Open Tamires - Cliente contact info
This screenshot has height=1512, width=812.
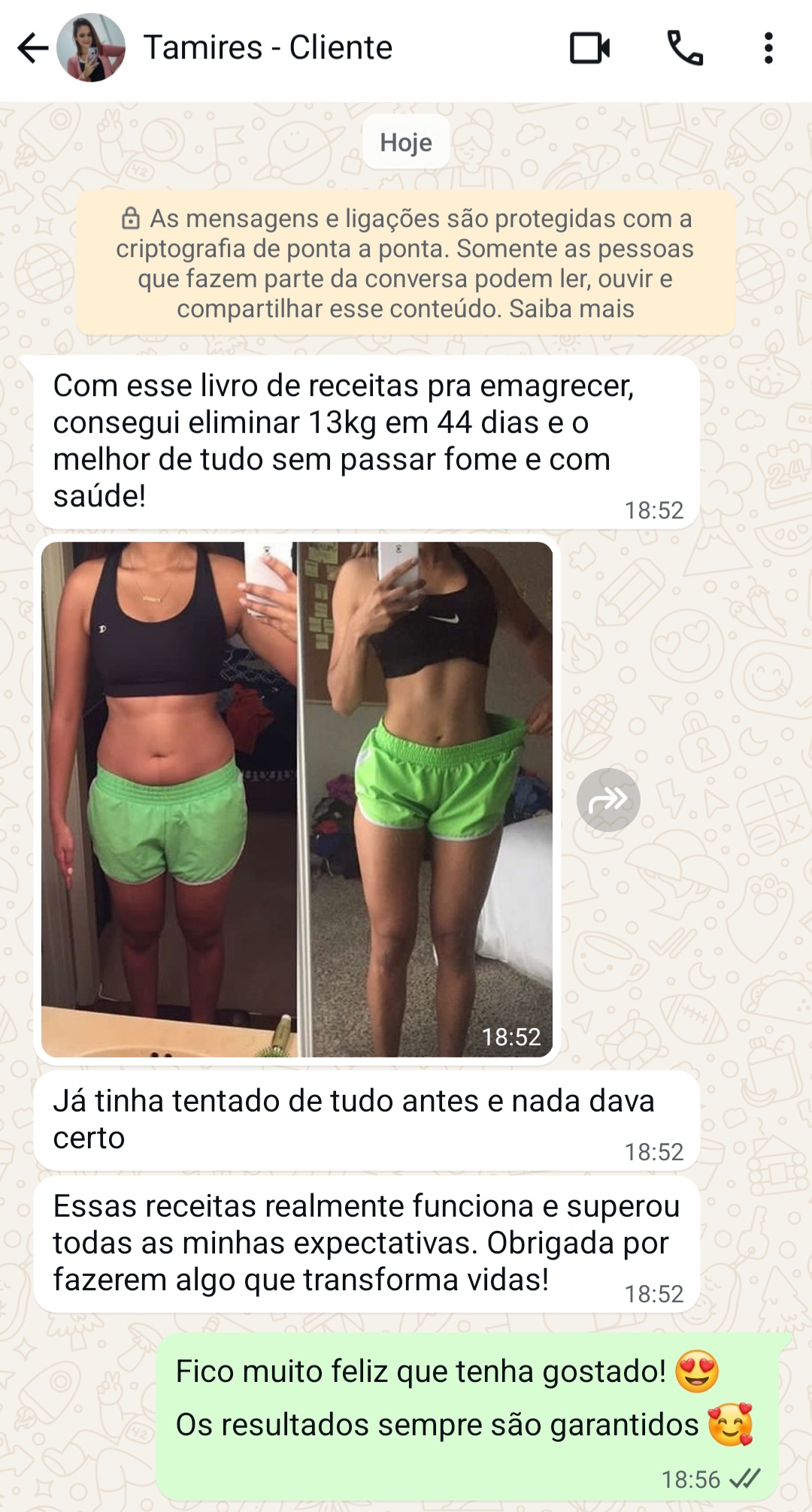[268, 48]
